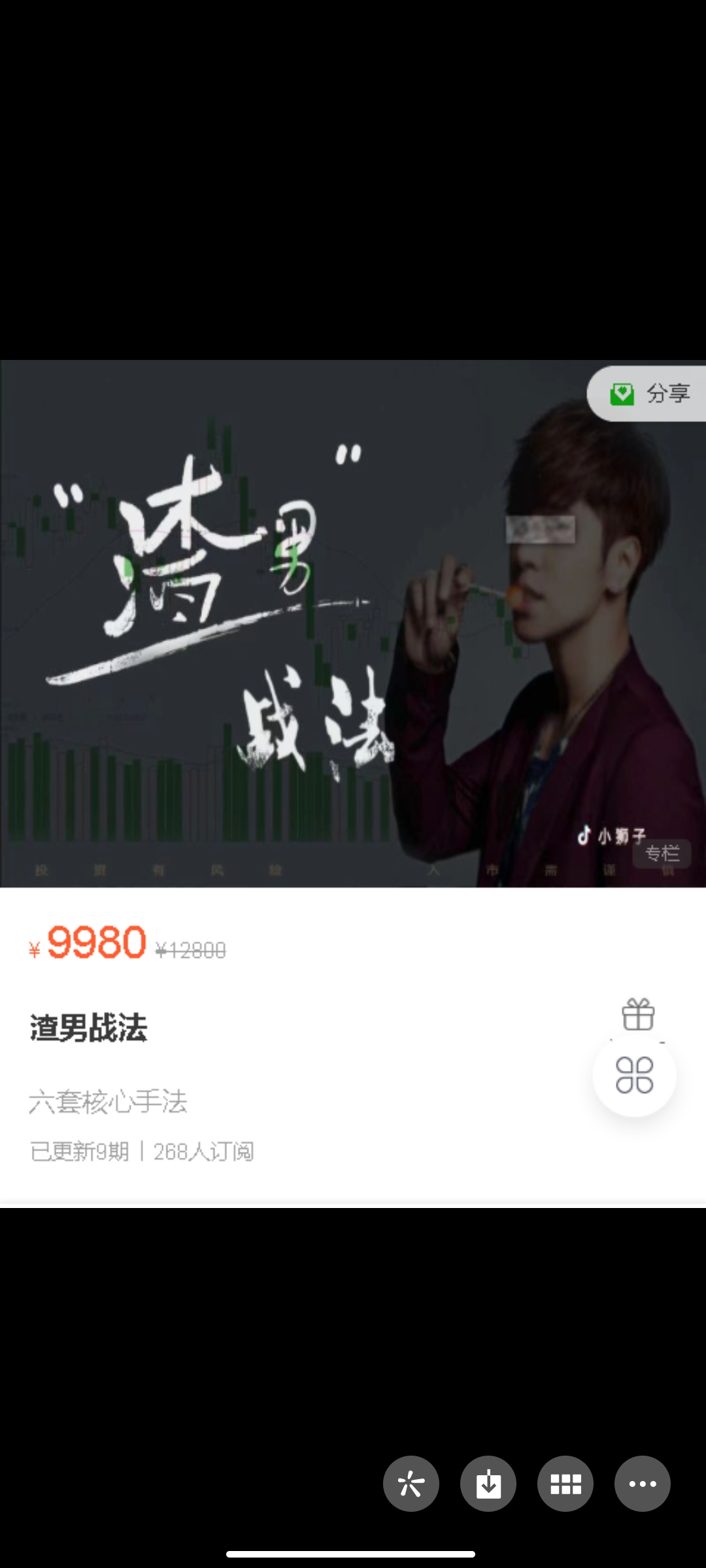This screenshot has height=1568, width=706.
Task: Open the grid view icon at bottom
Action: pos(565,1483)
